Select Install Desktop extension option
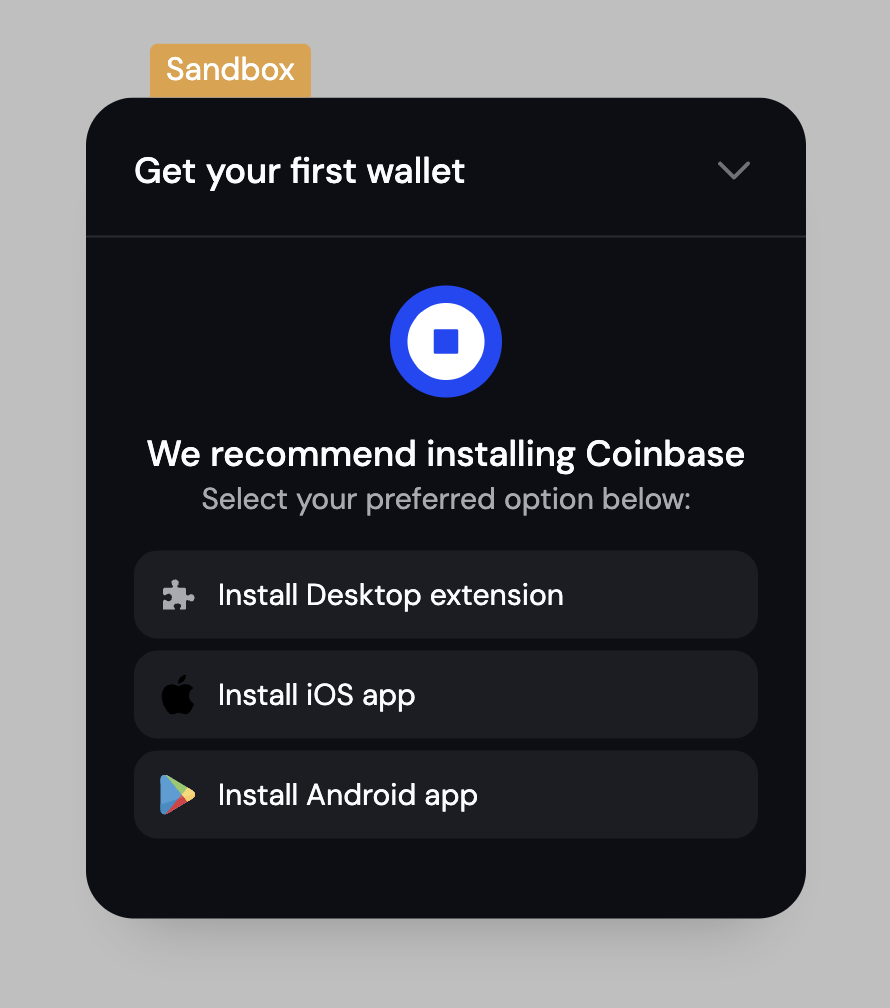Image resolution: width=890 pixels, height=1008 pixels. 445,595
